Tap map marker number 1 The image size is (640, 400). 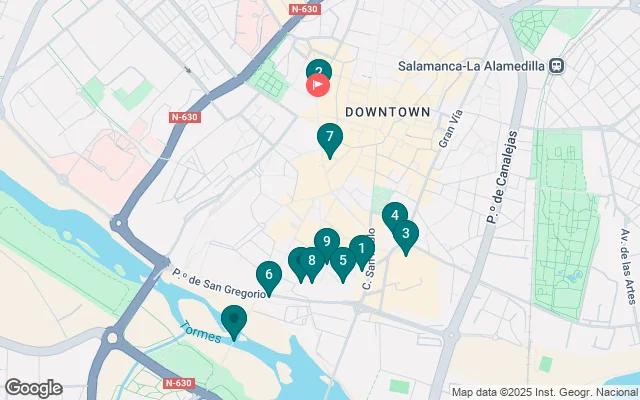pos(362,248)
